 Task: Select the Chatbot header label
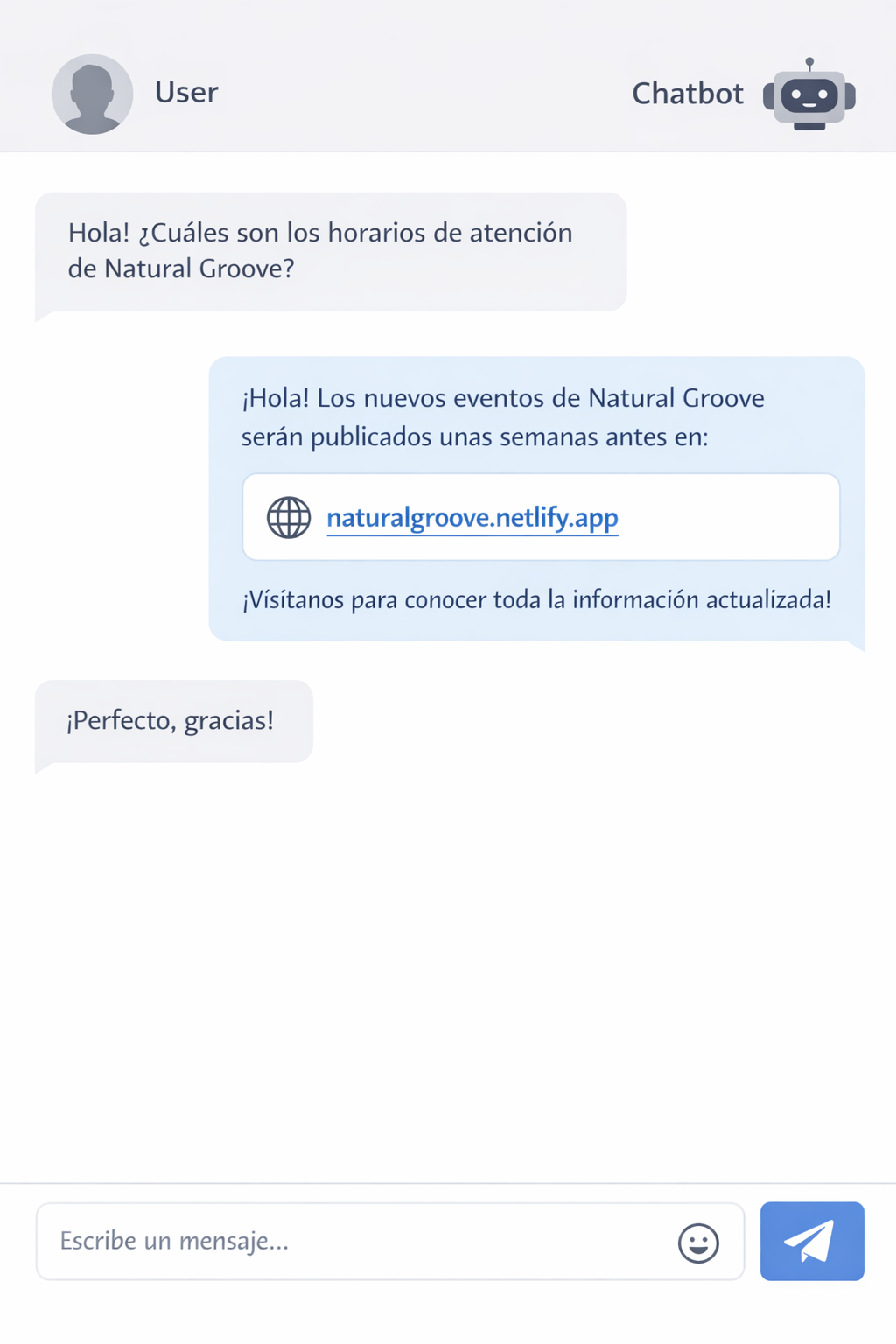tap(688, 94)
